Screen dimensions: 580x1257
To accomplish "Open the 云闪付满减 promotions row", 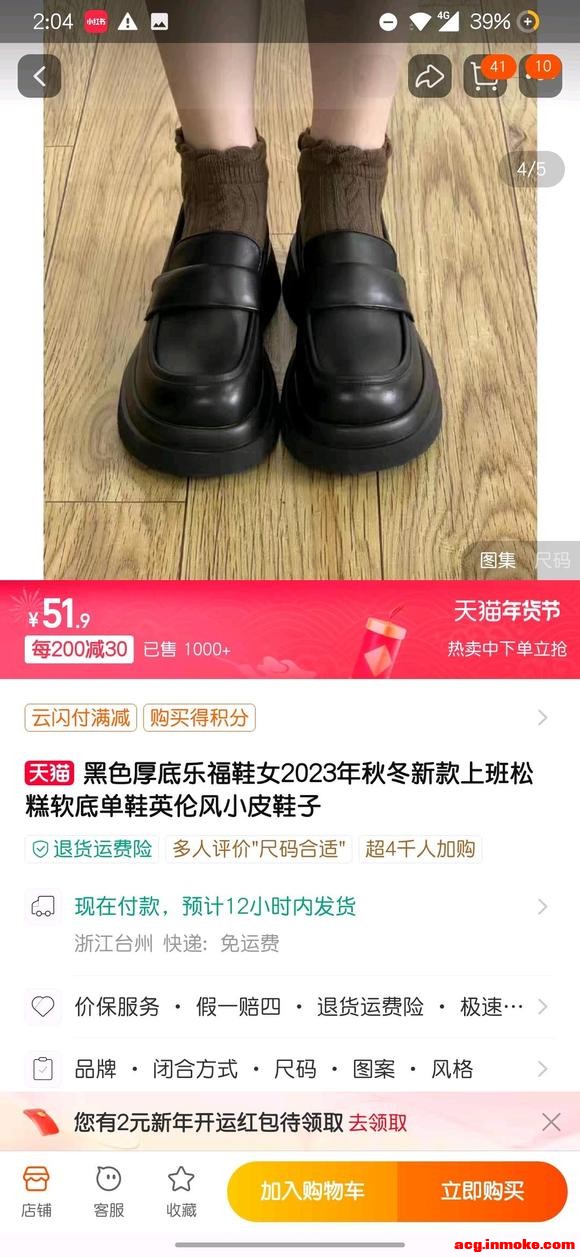I will coord(290,717).
